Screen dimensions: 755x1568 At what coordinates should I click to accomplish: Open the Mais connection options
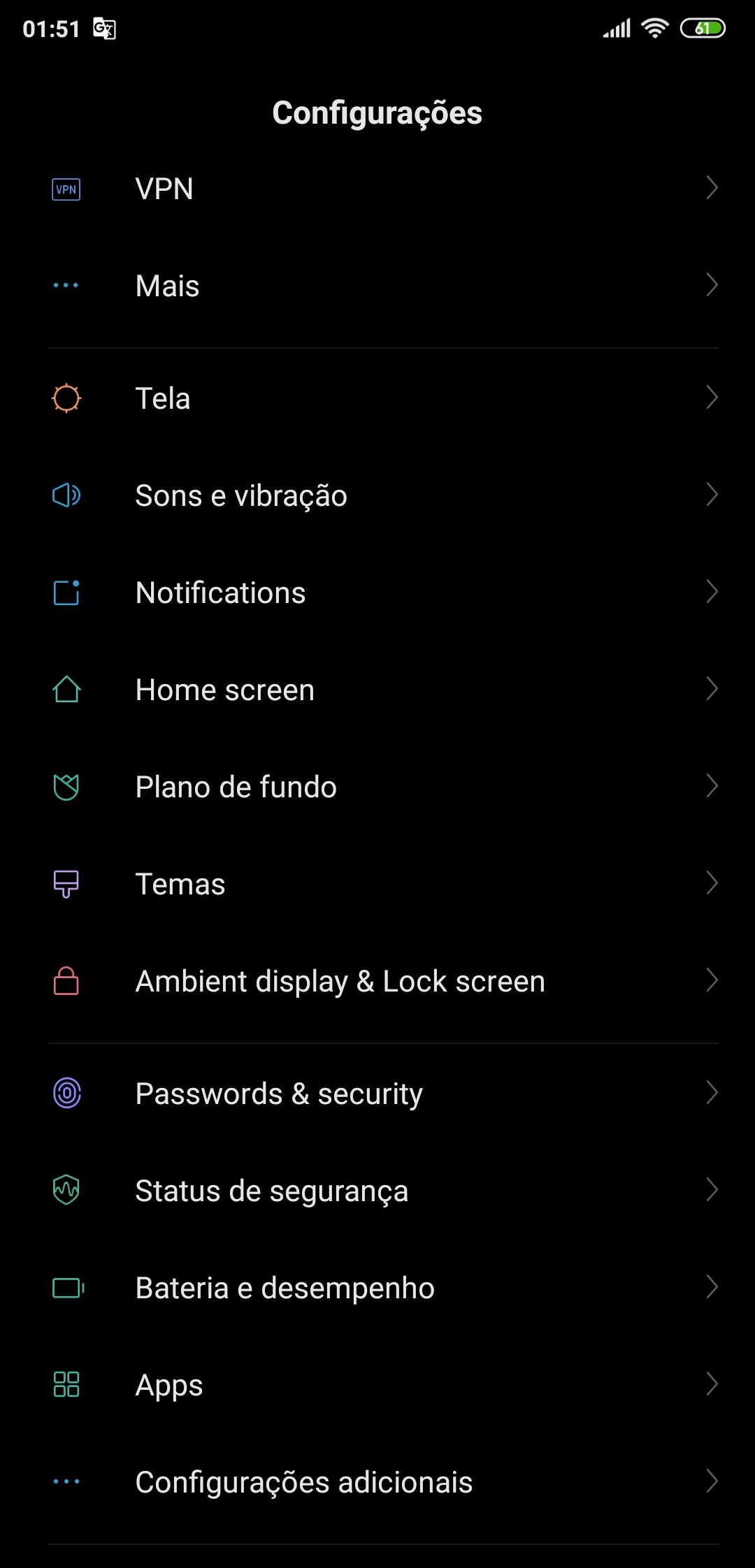point(377,286)
